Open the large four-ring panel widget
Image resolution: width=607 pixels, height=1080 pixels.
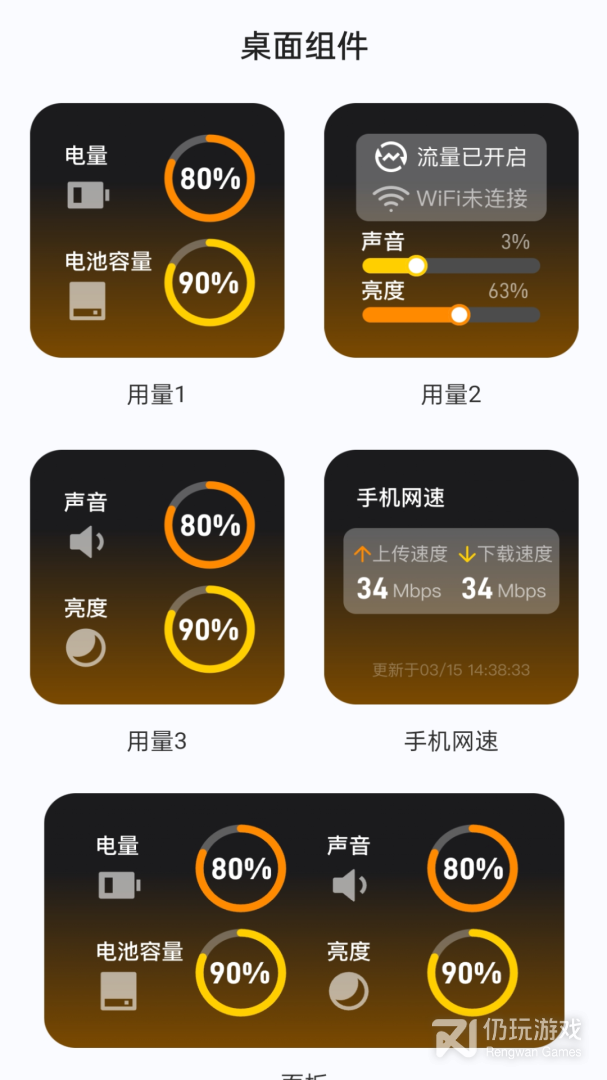[304, 920]
